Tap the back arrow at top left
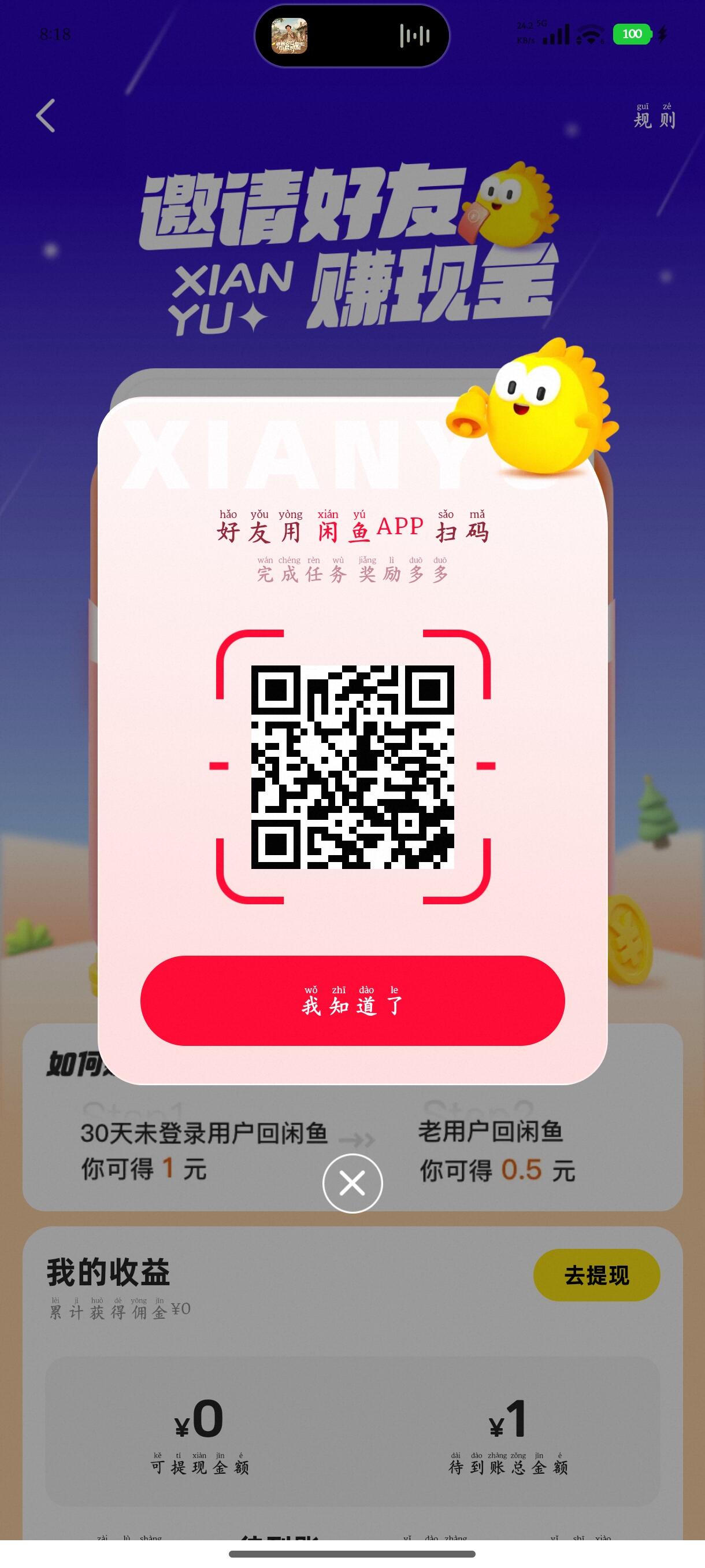Screen dimensions: 705x1568 coord(45,116)
